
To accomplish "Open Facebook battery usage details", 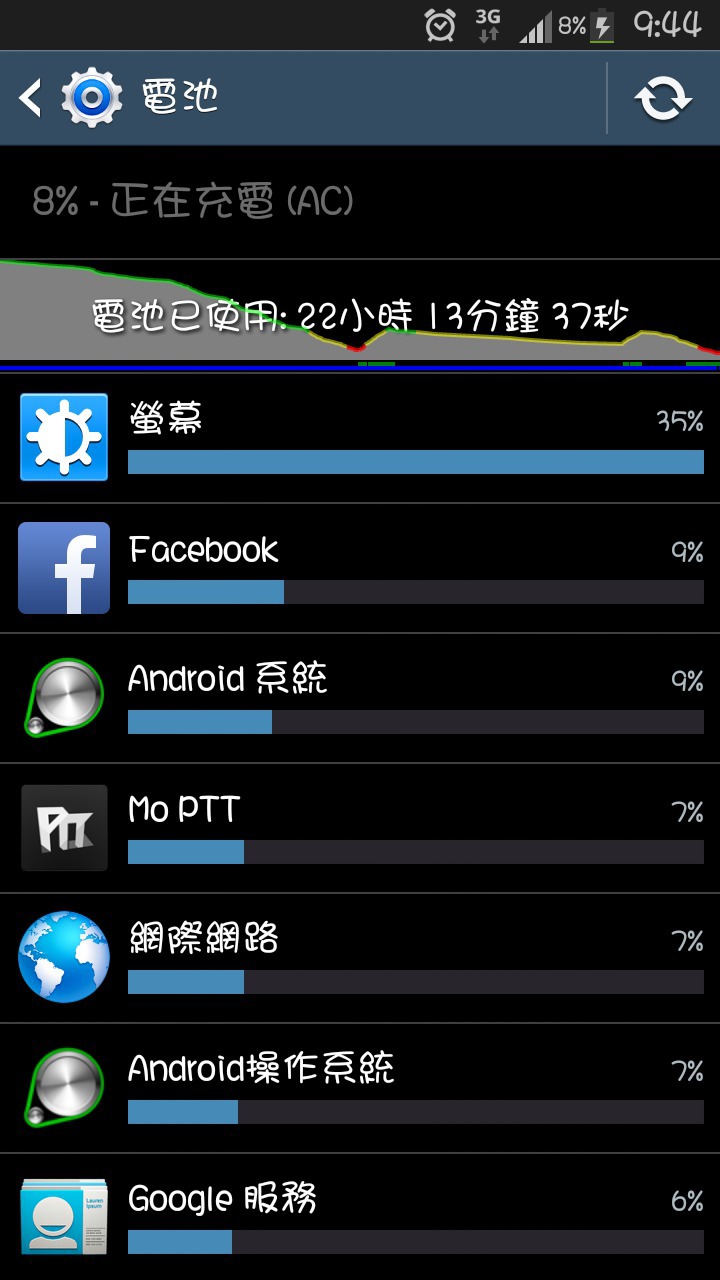I will tap(360, 568).
